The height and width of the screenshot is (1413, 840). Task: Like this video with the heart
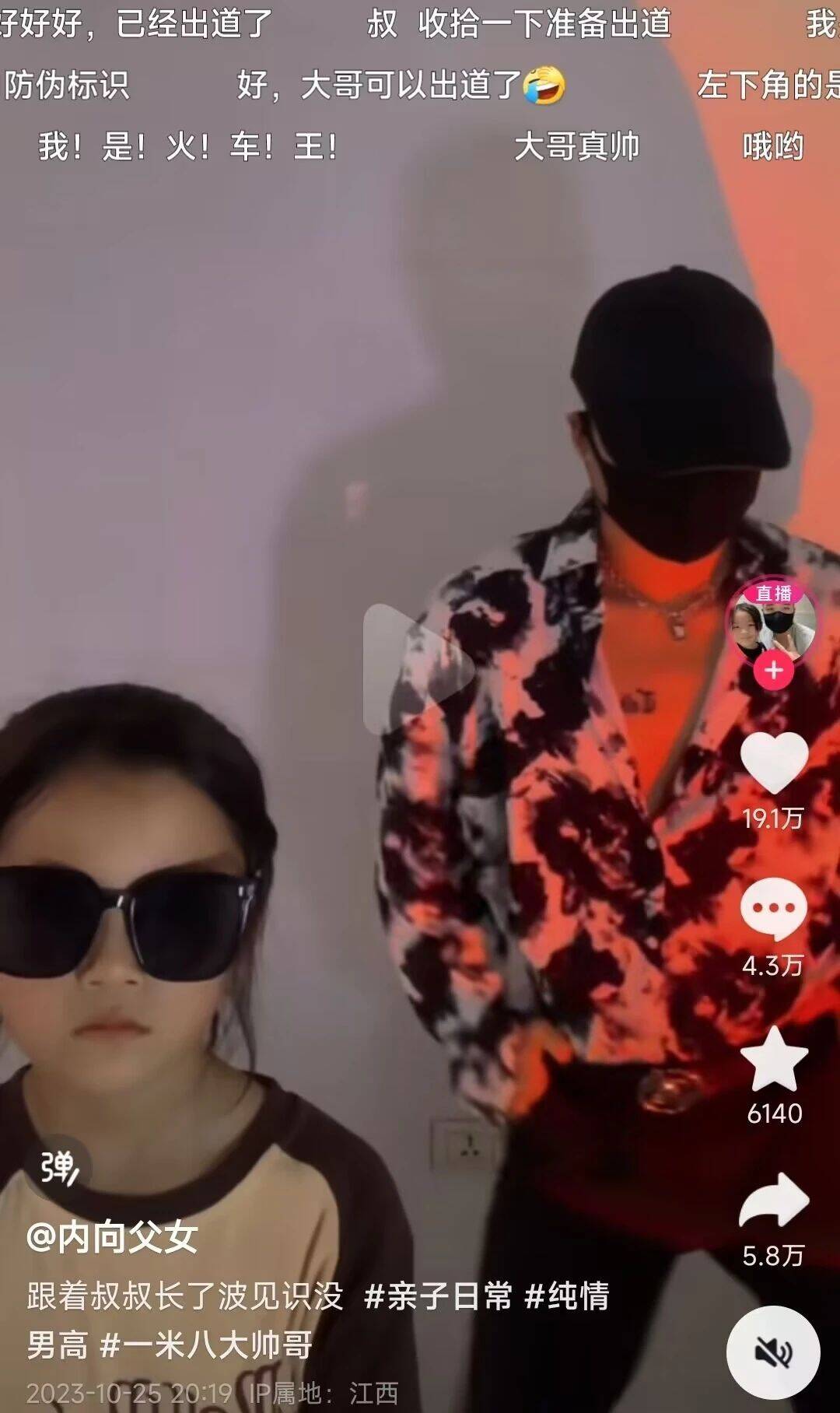click(x=773, y=763)
